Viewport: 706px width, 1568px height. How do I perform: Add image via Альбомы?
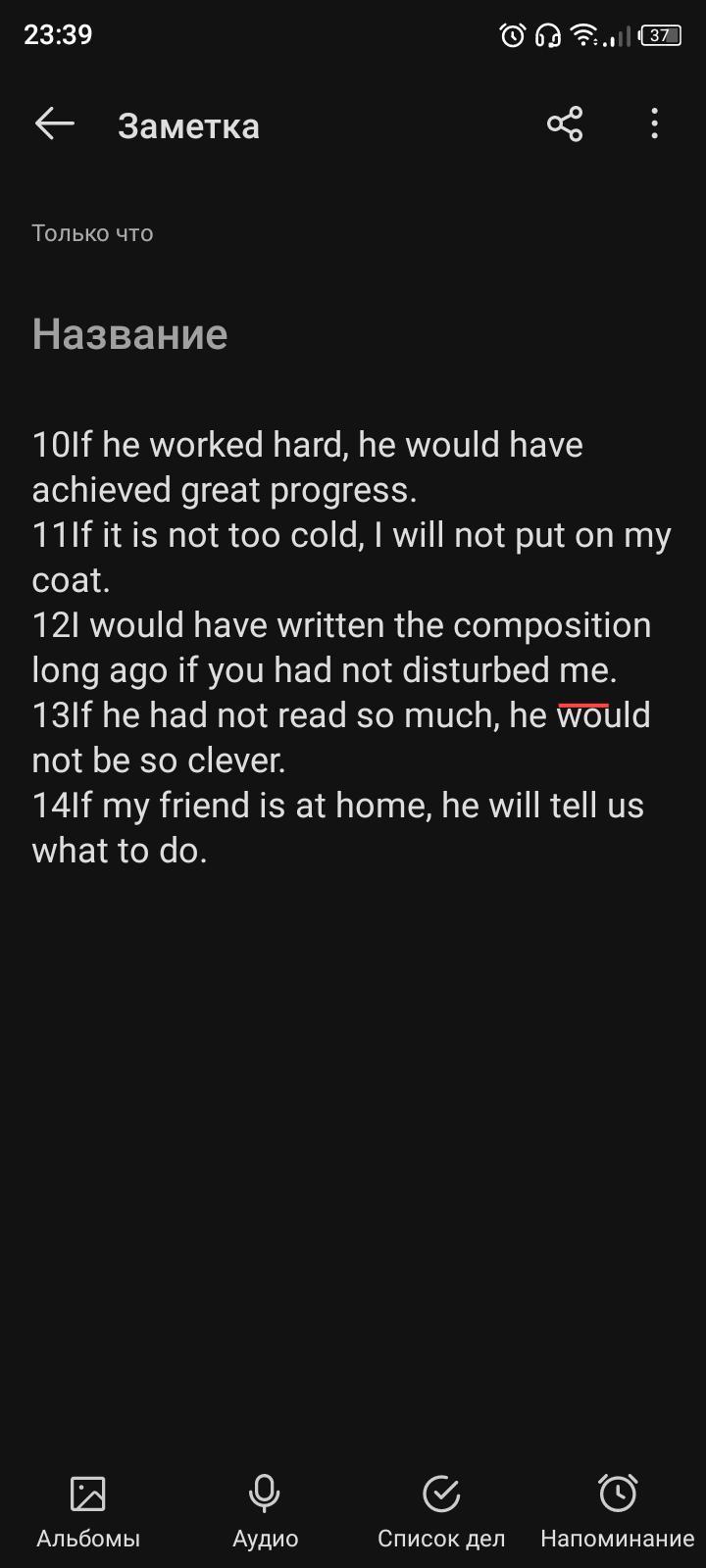[88, 1512]
